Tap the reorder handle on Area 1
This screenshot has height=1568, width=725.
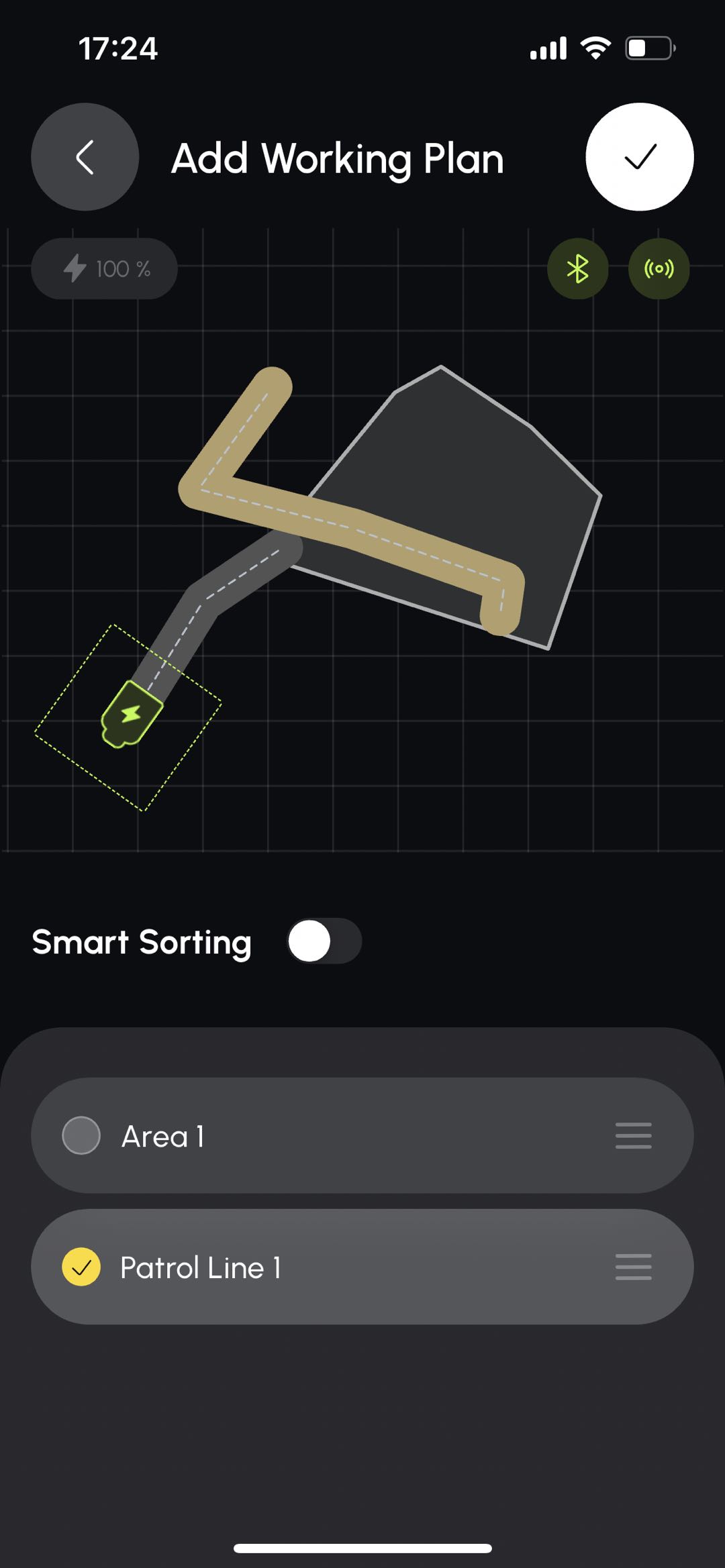point(633,1135)
